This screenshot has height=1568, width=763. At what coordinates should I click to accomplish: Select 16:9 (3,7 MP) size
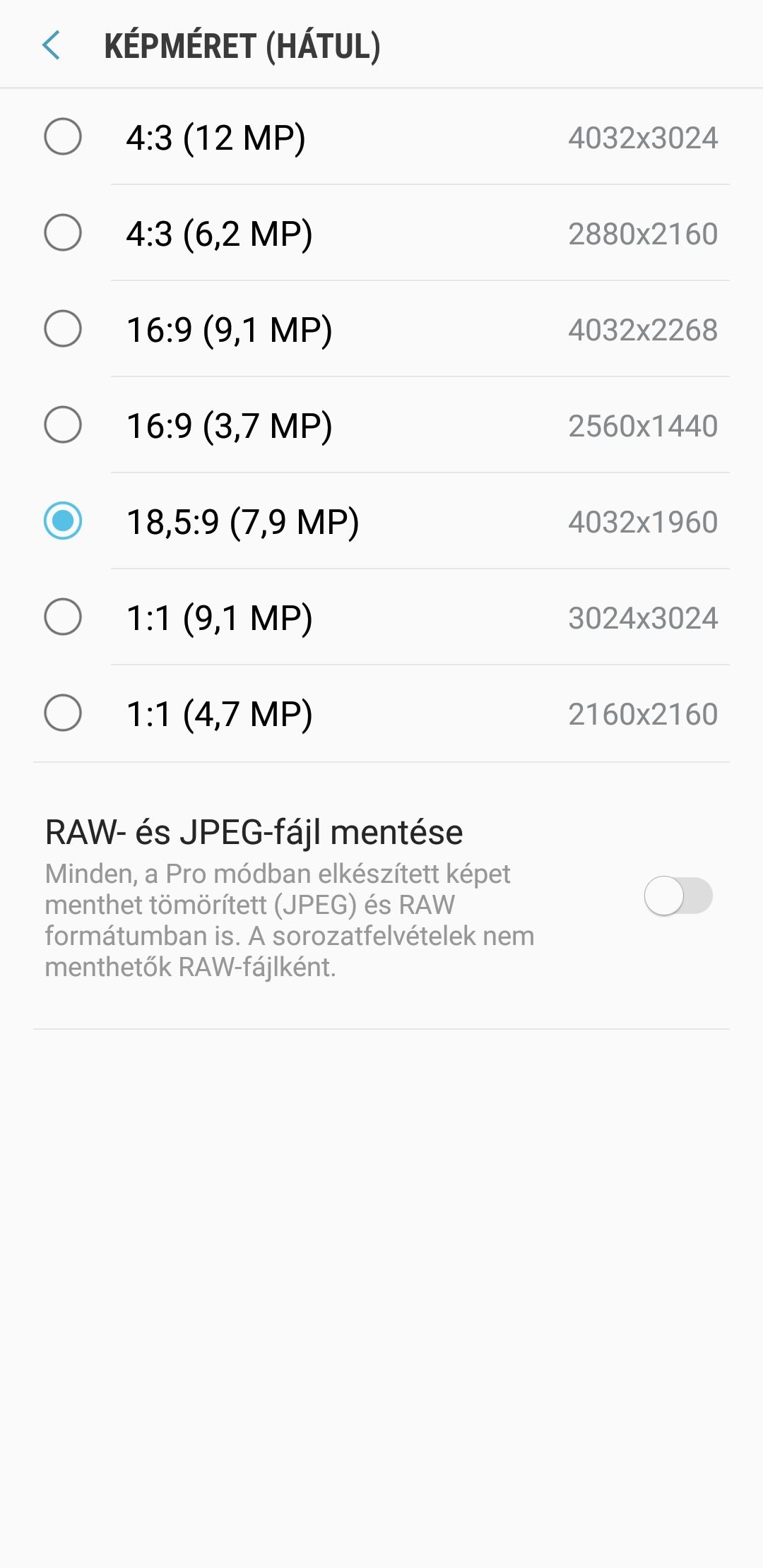point(381,425)
